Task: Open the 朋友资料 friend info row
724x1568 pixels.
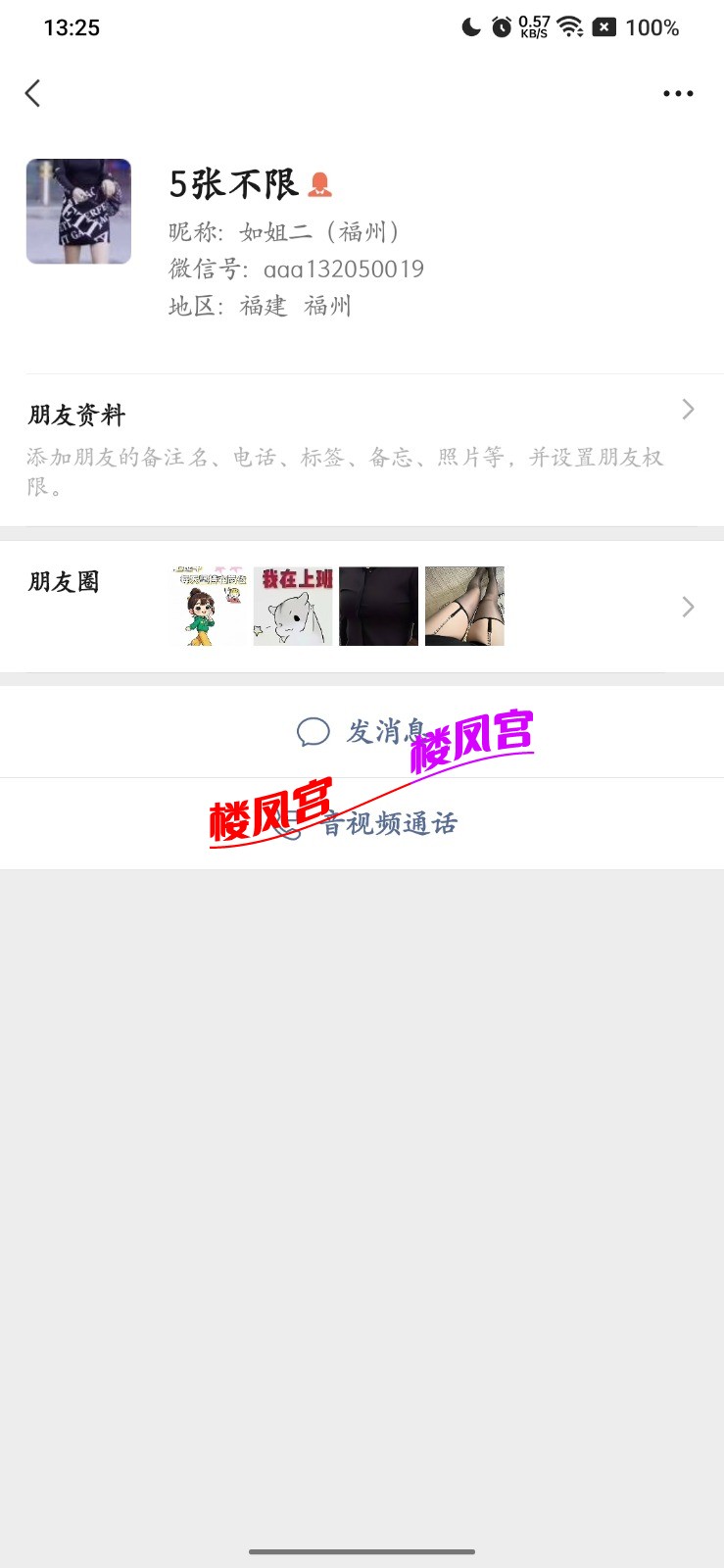Action: 362,448
